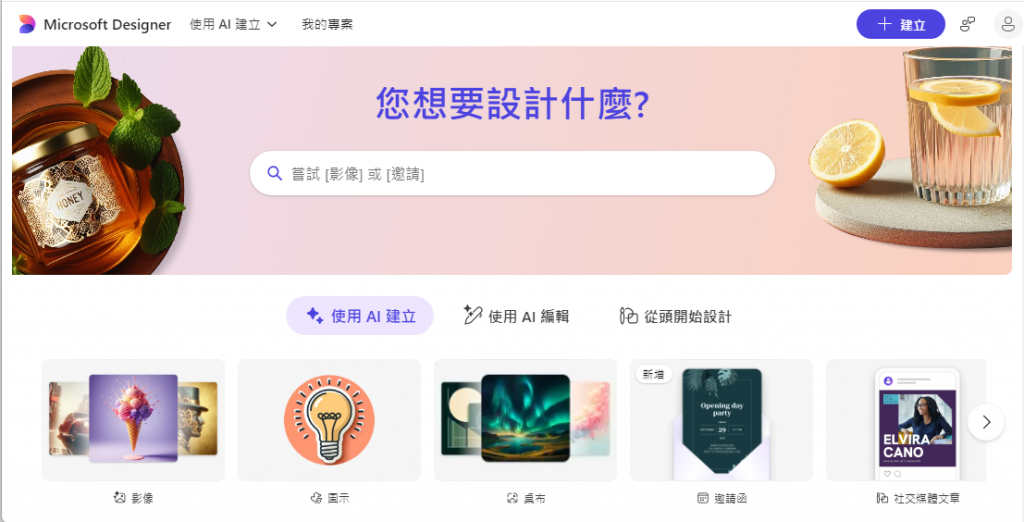
Task: Switch to the 使用 AI 編輯 tab
Action: (x=516, y=315)
